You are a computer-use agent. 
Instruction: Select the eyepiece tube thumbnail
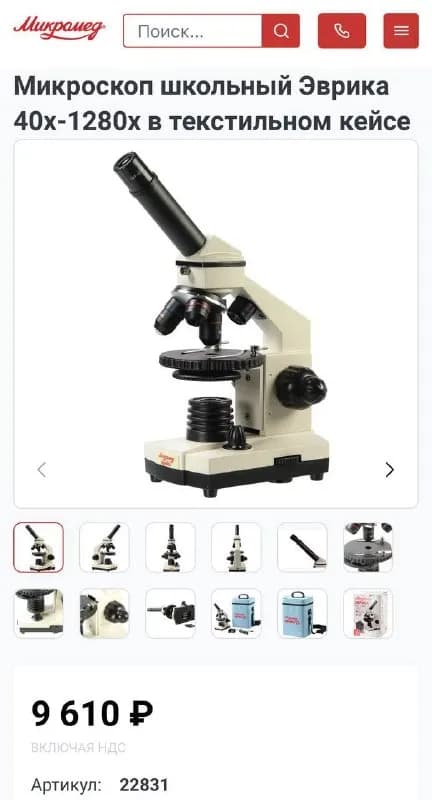coord(302,547)
